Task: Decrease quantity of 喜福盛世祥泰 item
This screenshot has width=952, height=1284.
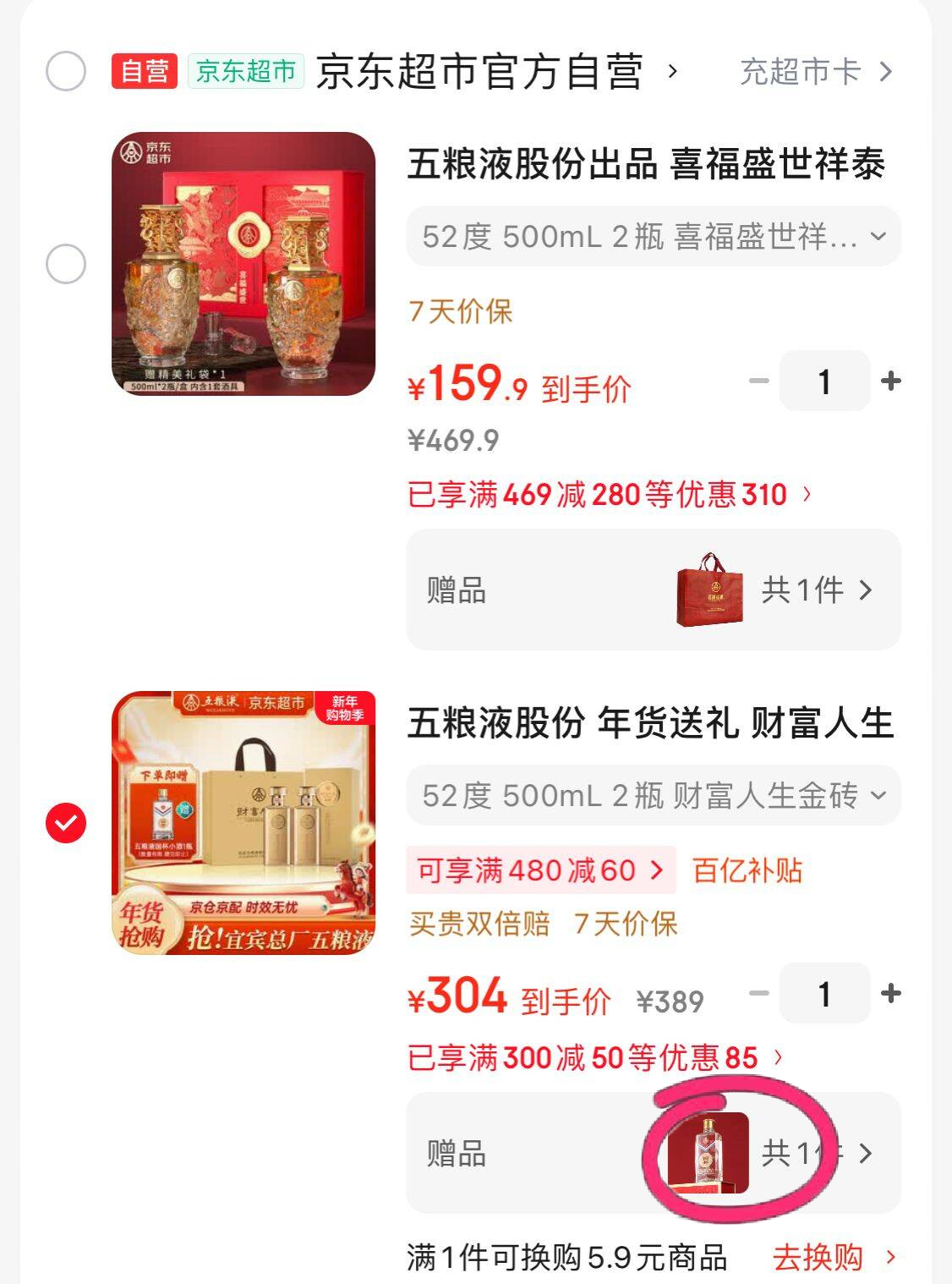Action: 759,381
